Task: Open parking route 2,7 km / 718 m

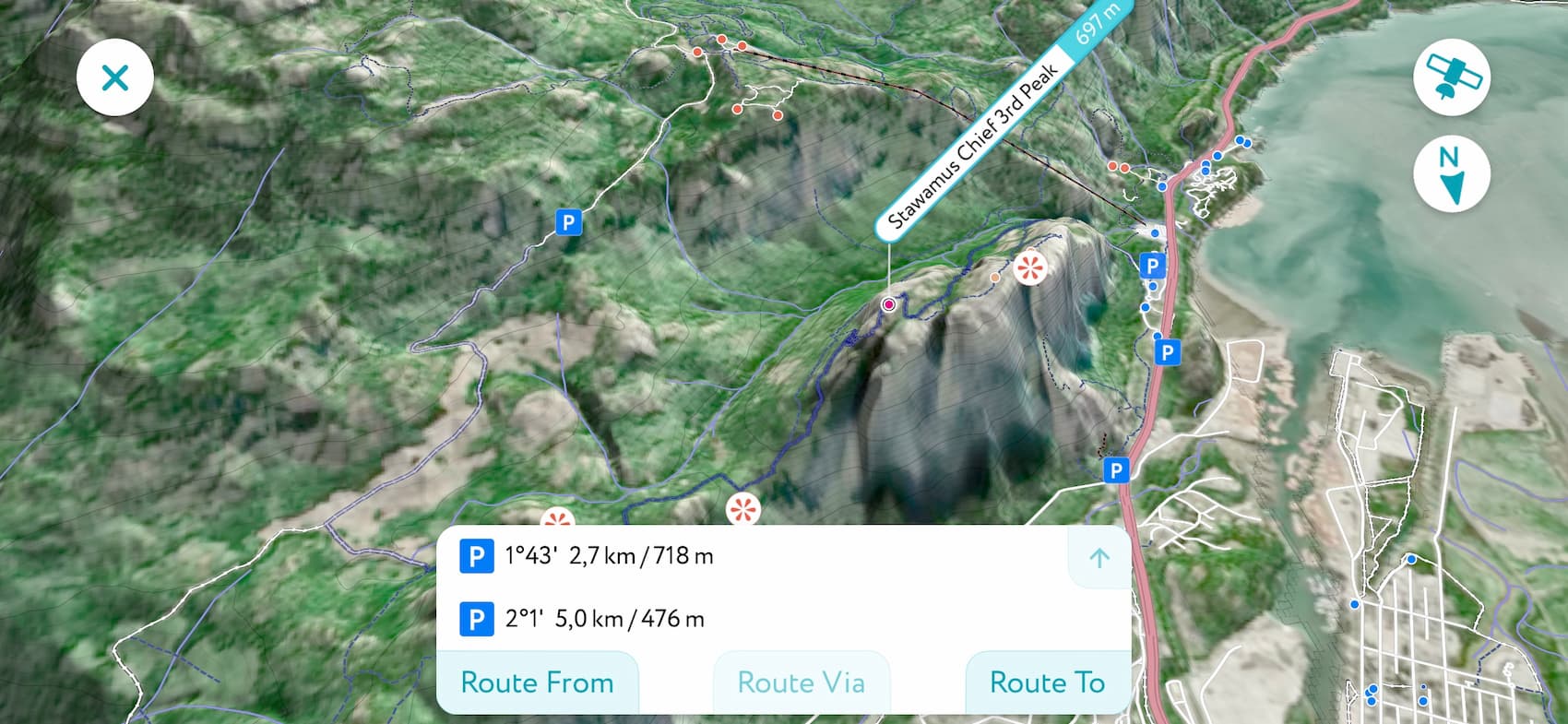Action: [609, 556]
